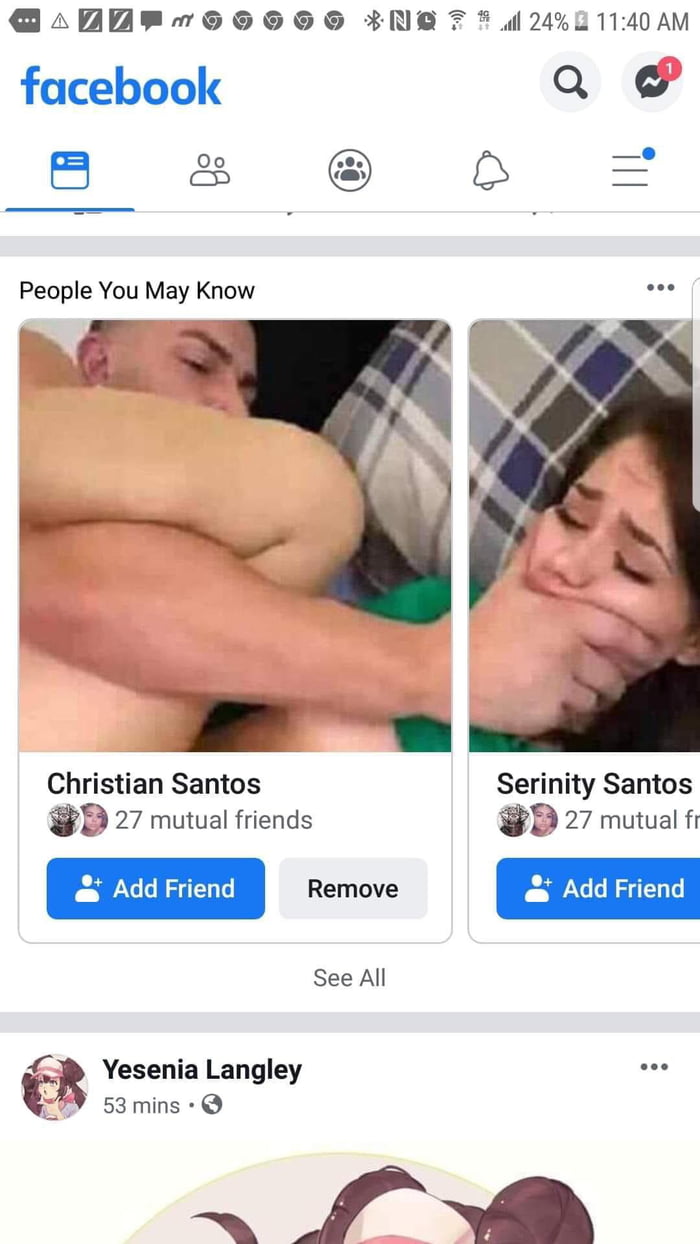Add Serinity Santos as a friend
700x1244 pixels.
point(598,888)
